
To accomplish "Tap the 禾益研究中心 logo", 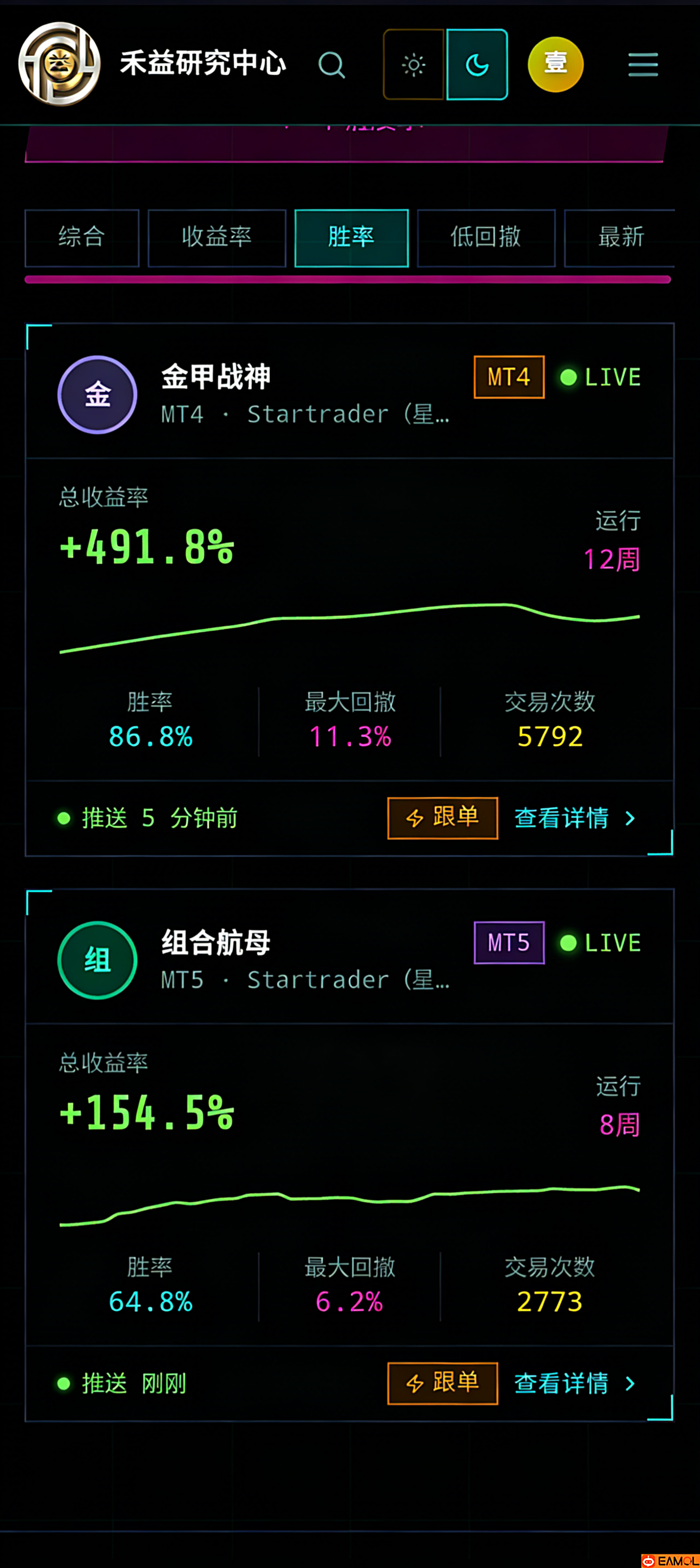I will pyautogui.click(x=60, y=64).
